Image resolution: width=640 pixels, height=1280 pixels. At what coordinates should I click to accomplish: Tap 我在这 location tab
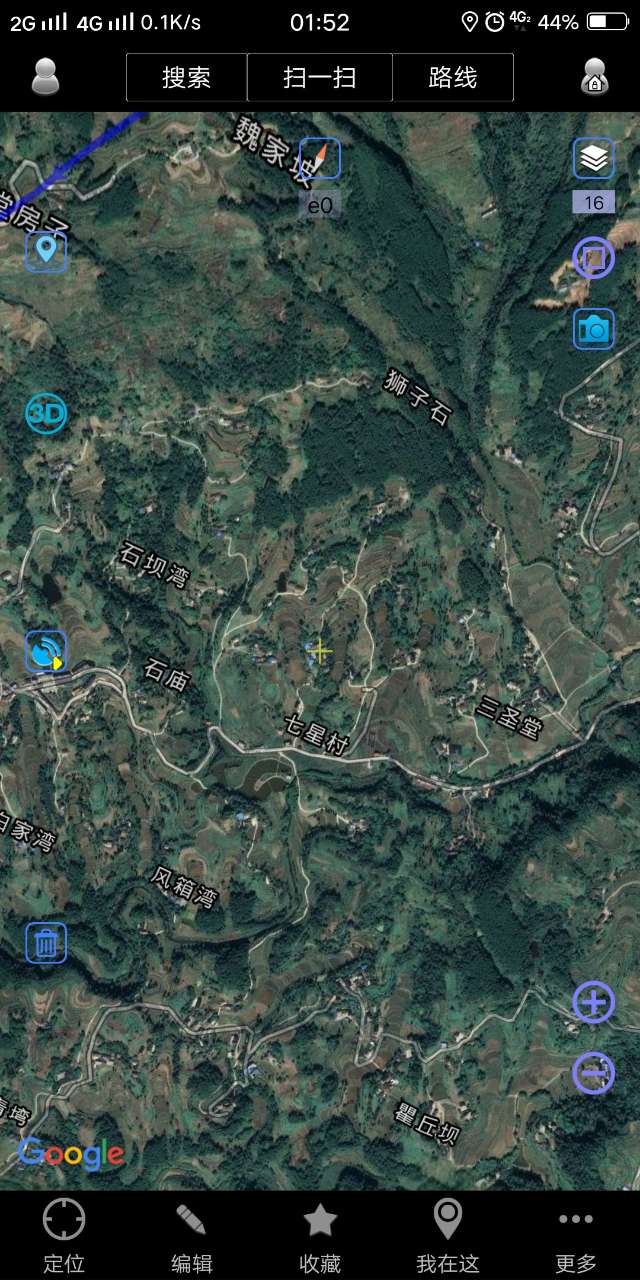(x=448, y=1236)
